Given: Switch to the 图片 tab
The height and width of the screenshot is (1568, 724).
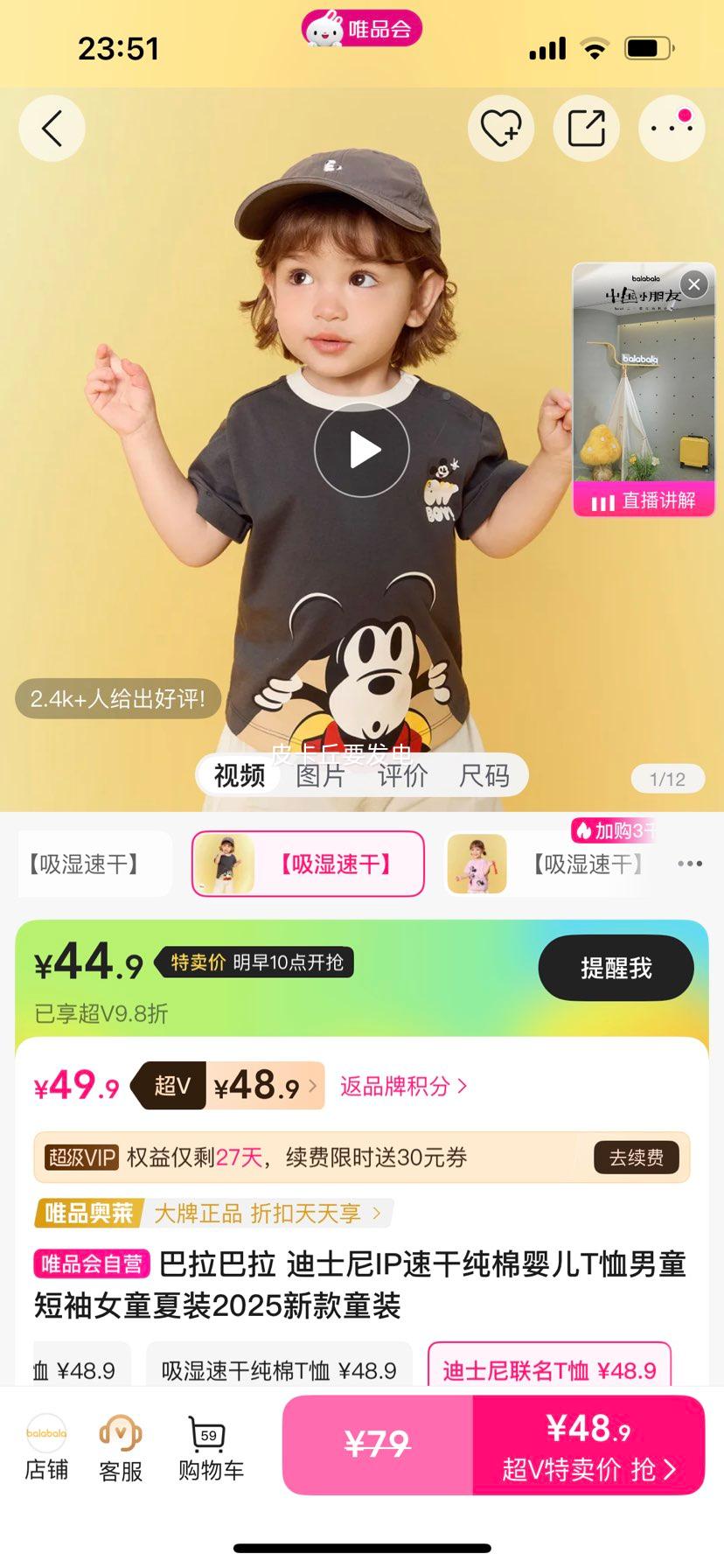Looking at the screenshot, I should [320, 776].
